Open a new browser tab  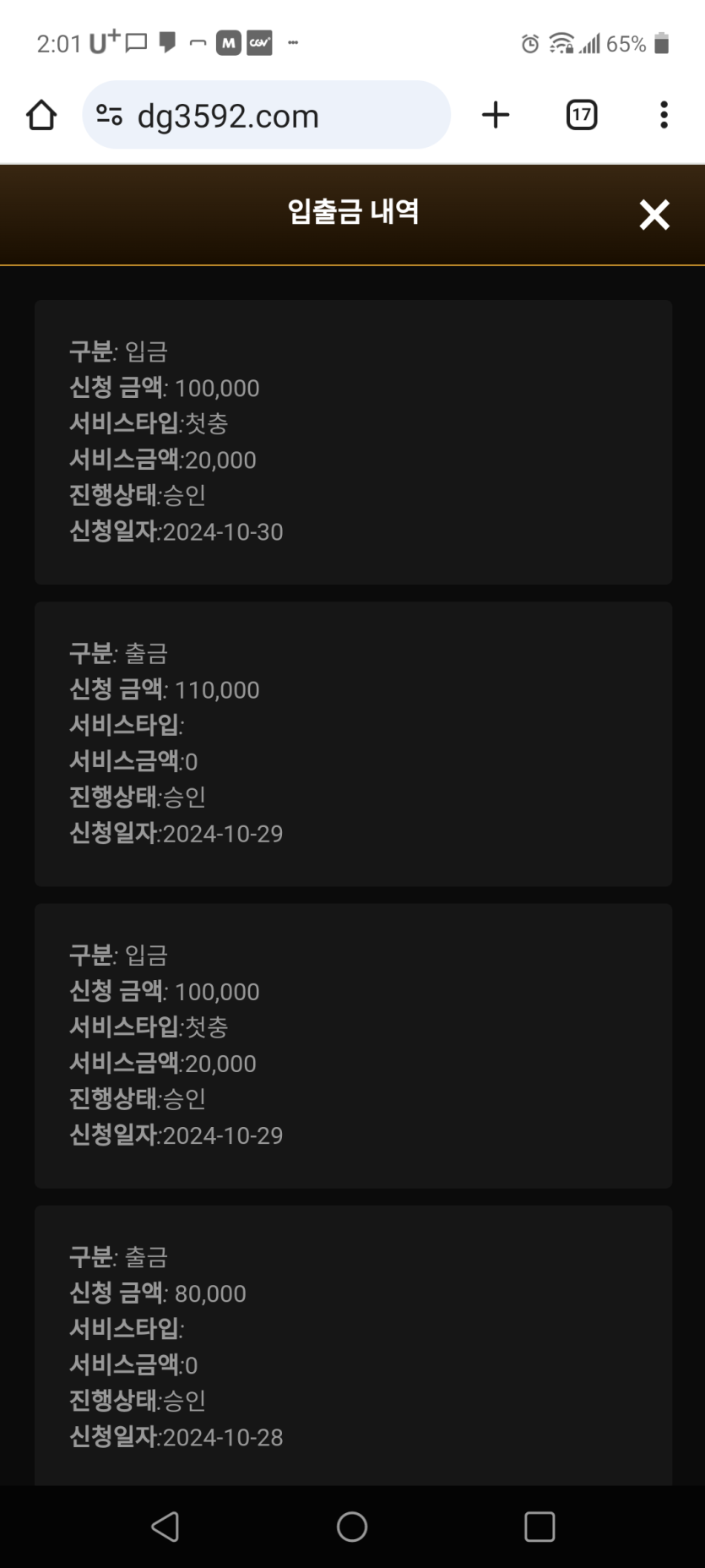click(x=496, y=115)
